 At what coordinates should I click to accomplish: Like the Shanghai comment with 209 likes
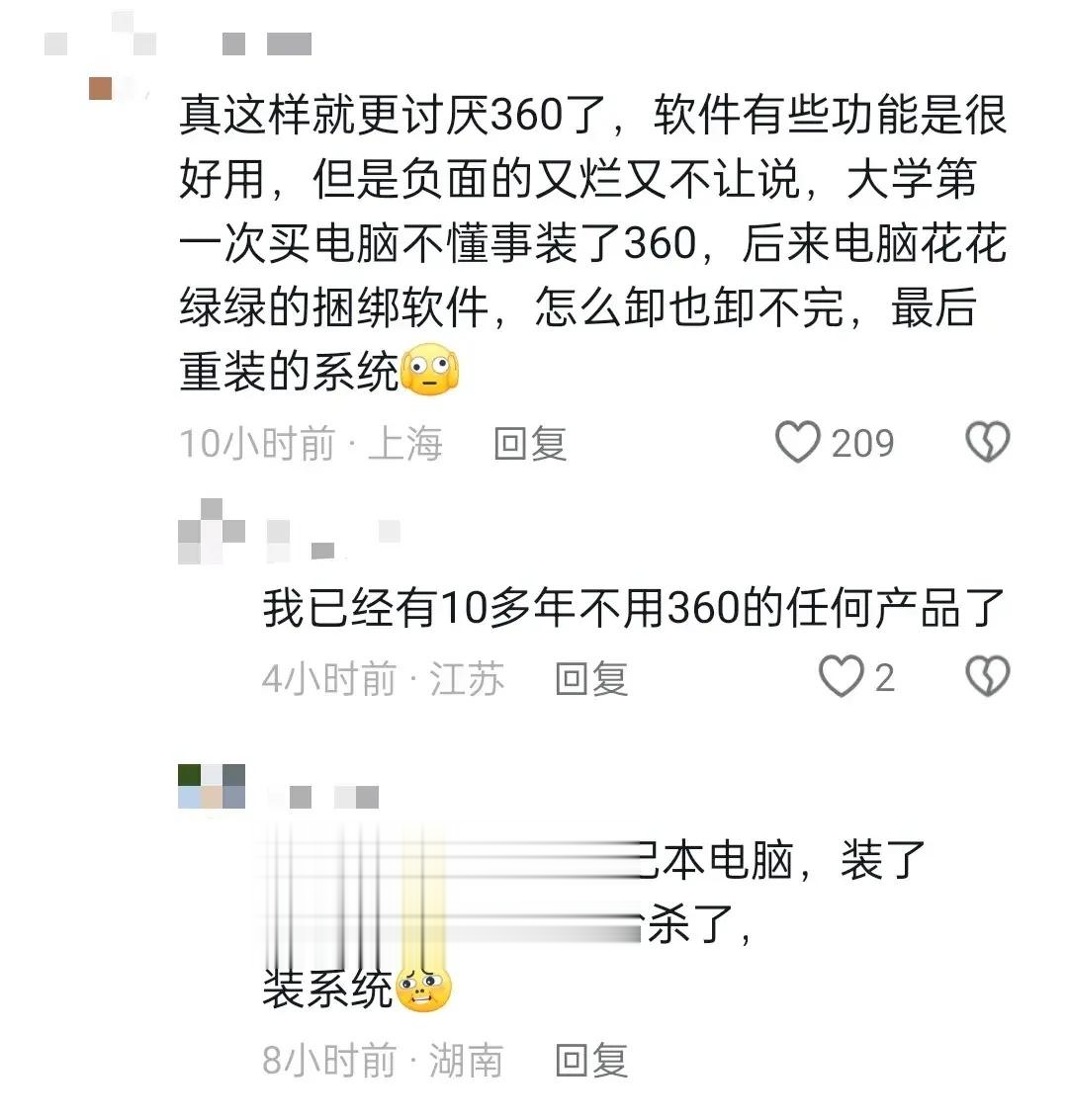(797, 443)
